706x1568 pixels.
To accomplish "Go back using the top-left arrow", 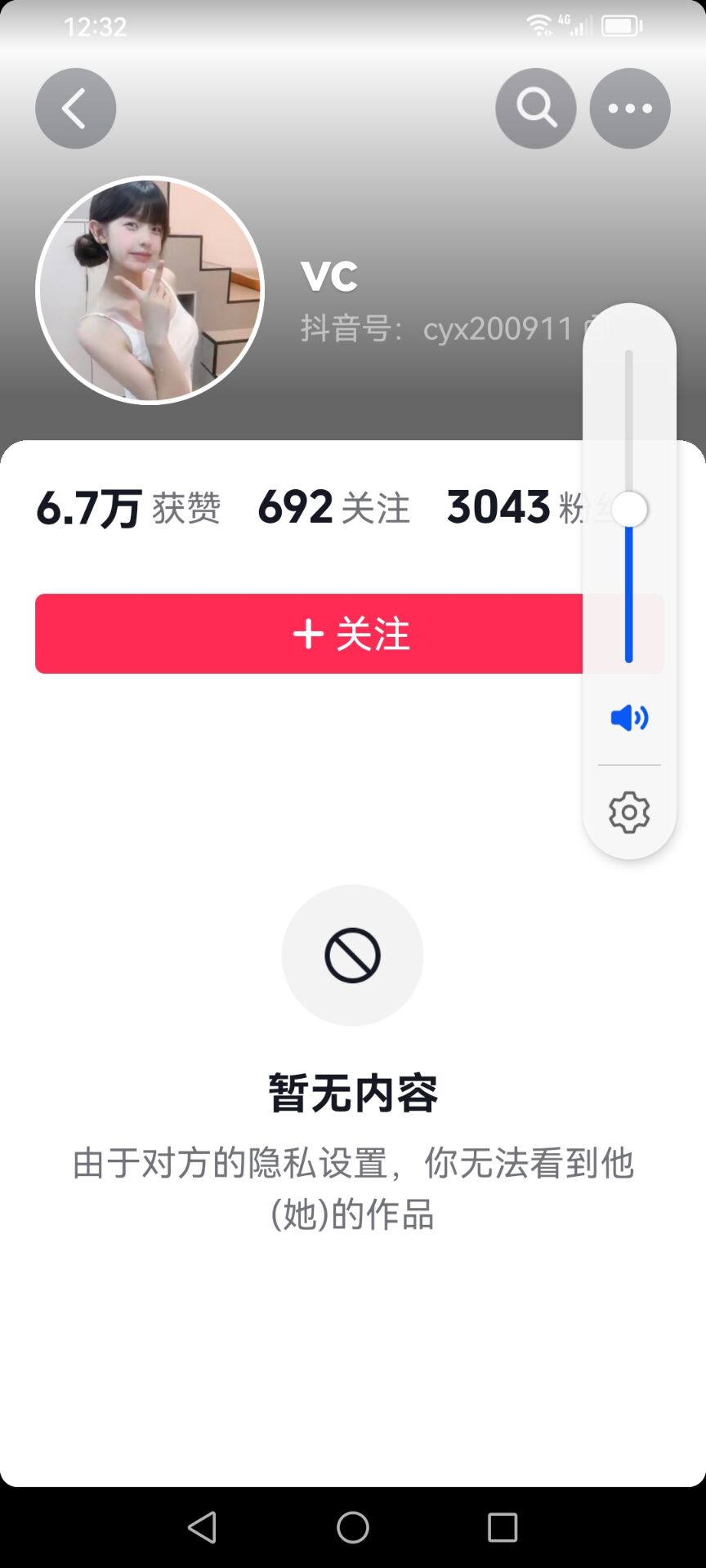I will (x=75, y=109).
